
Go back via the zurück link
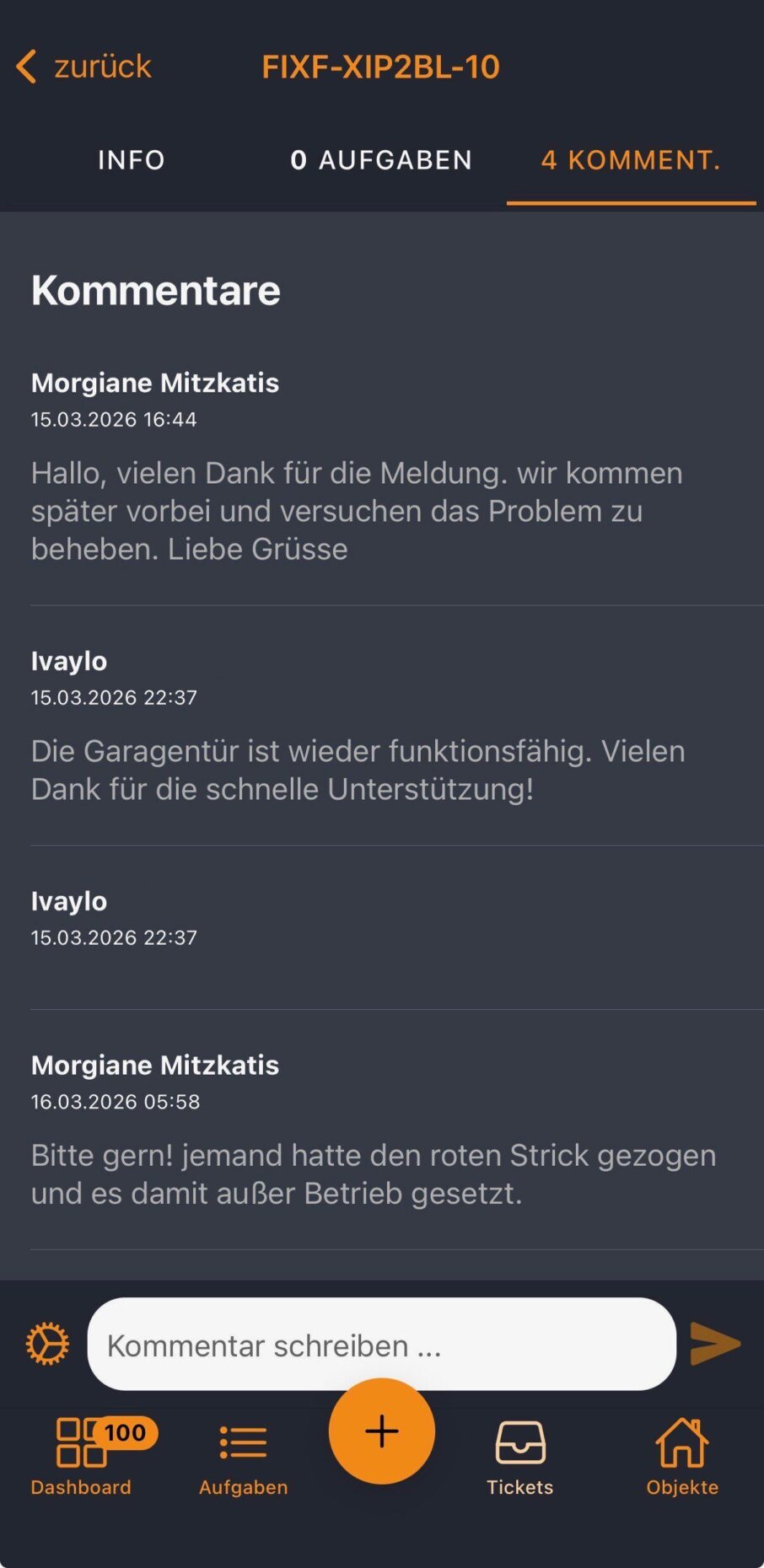pos(101,66)
